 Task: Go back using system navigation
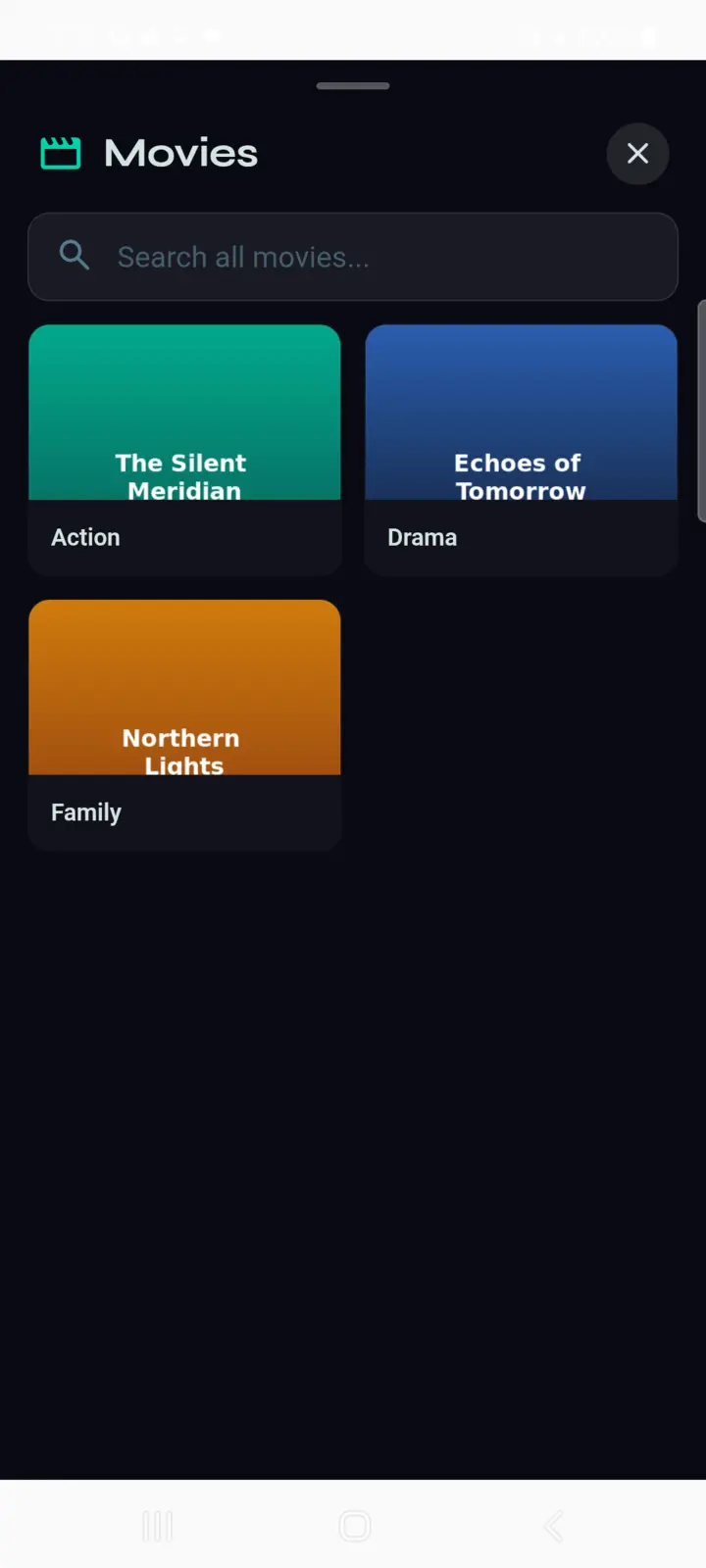[554, 1526]
